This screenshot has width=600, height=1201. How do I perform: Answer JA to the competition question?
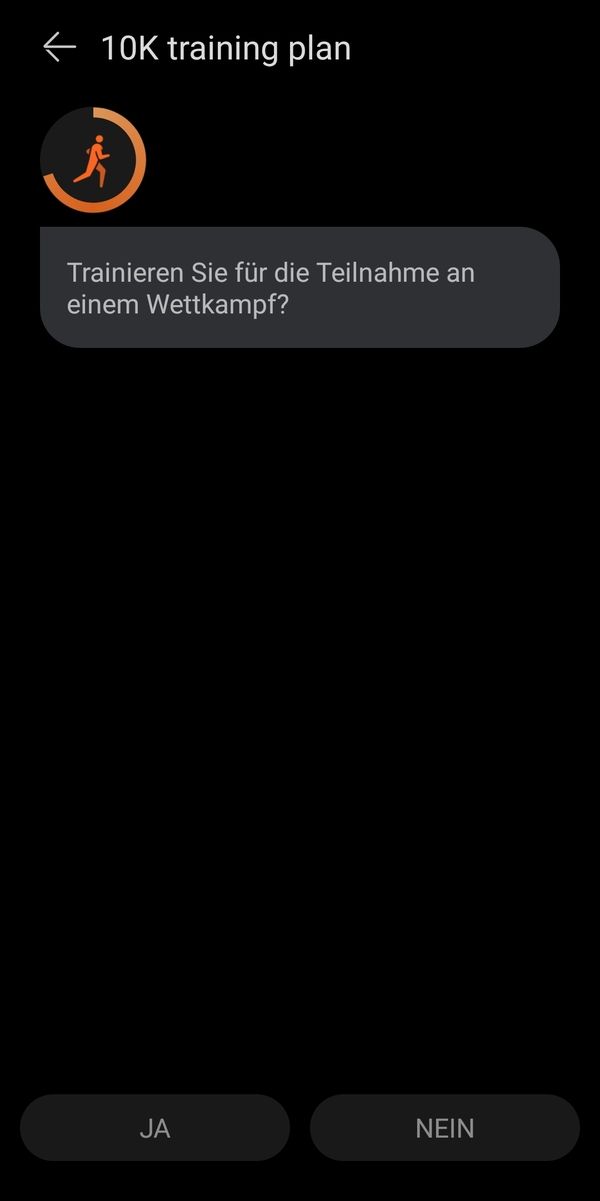point(155,1128)
